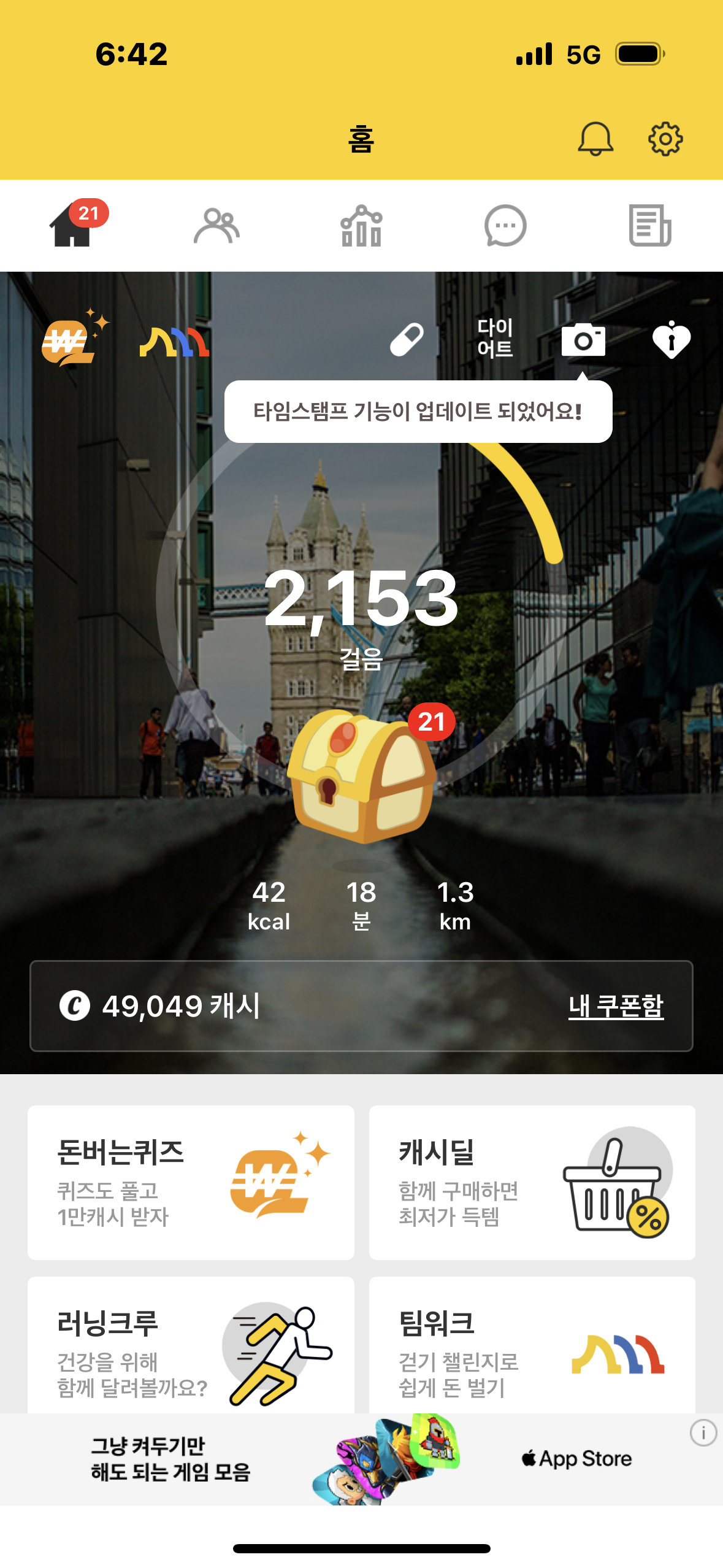Tap the ad info icon
The height and width of the screenshot is (1568, 723).
(703, 1433)
